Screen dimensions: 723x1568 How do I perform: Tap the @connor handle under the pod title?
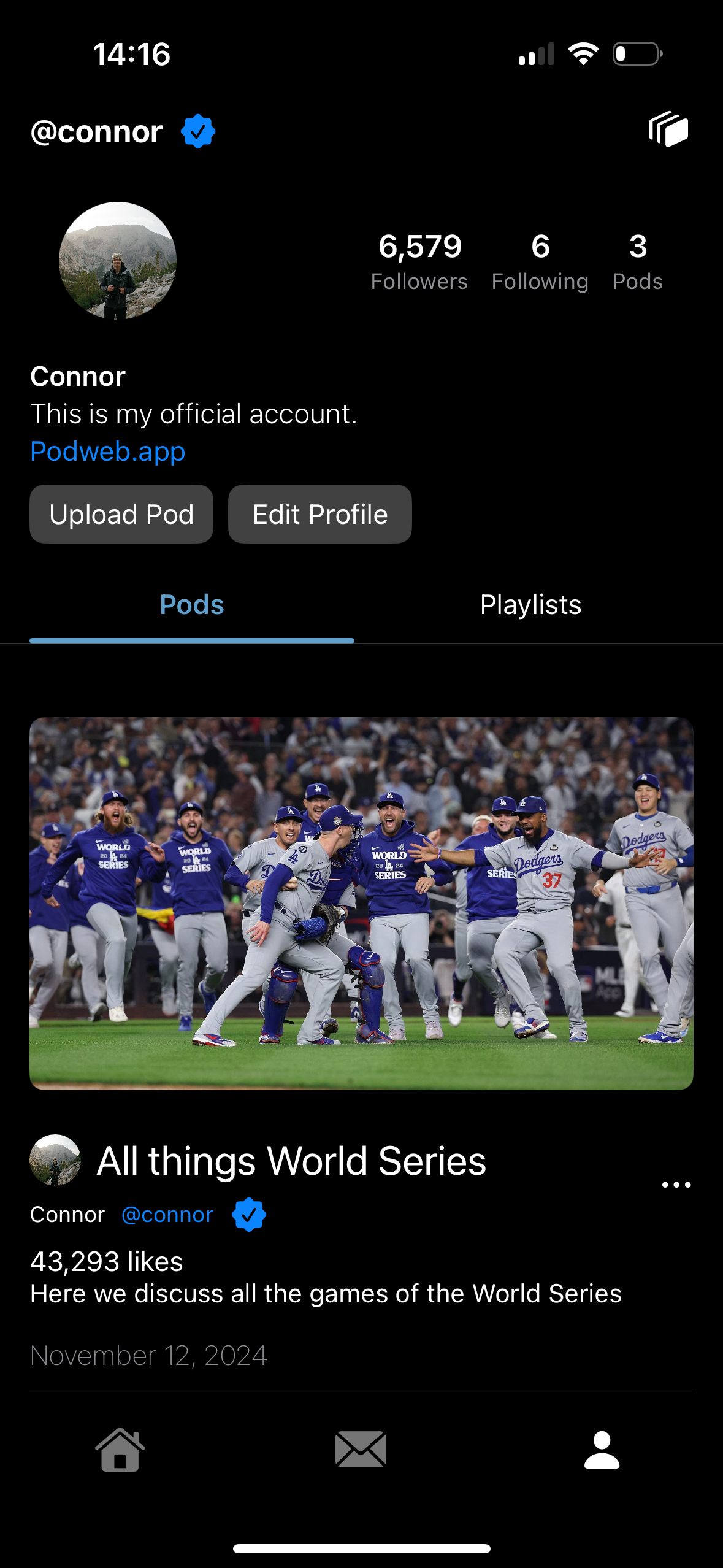click(167, 1215)
